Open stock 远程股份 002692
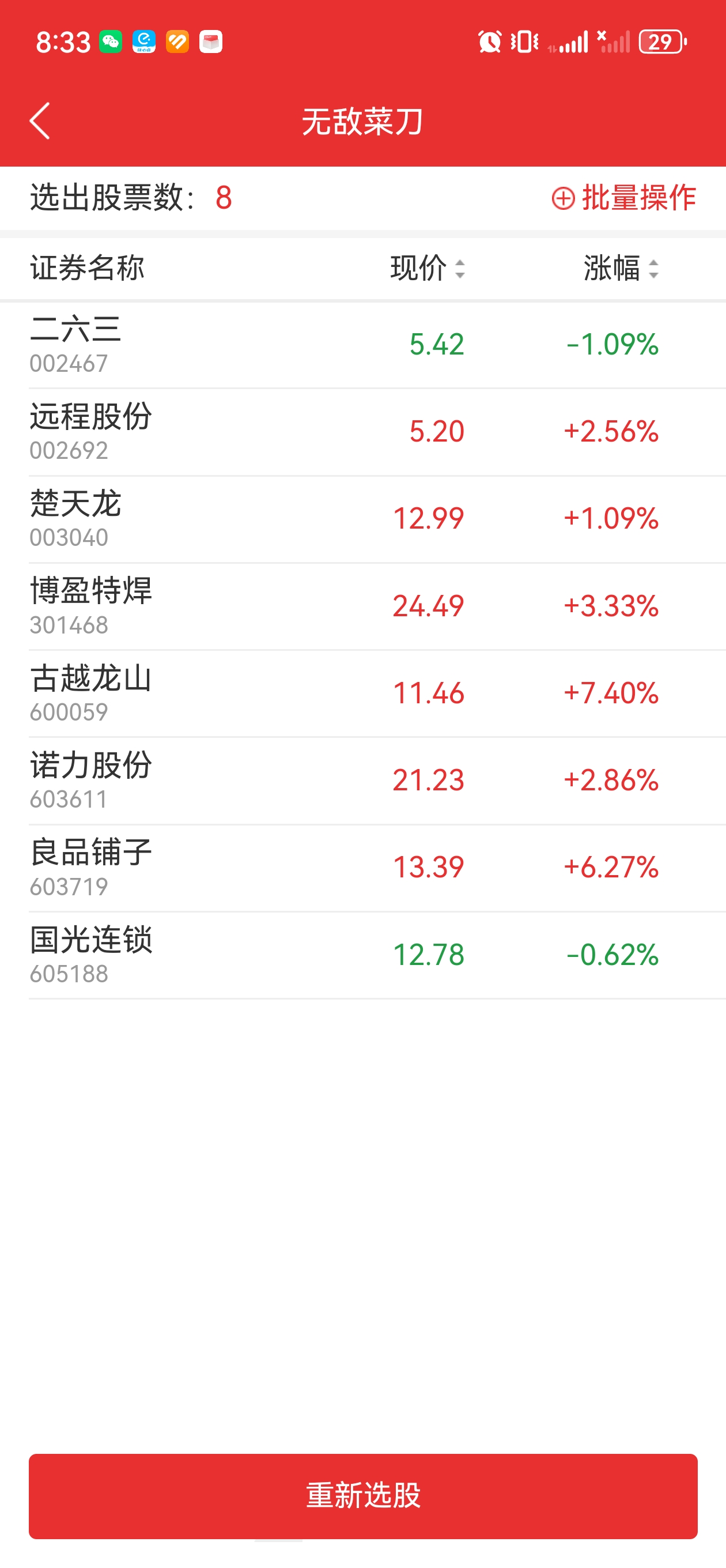This screenshot has width=726, height=1568. (362, 432)
